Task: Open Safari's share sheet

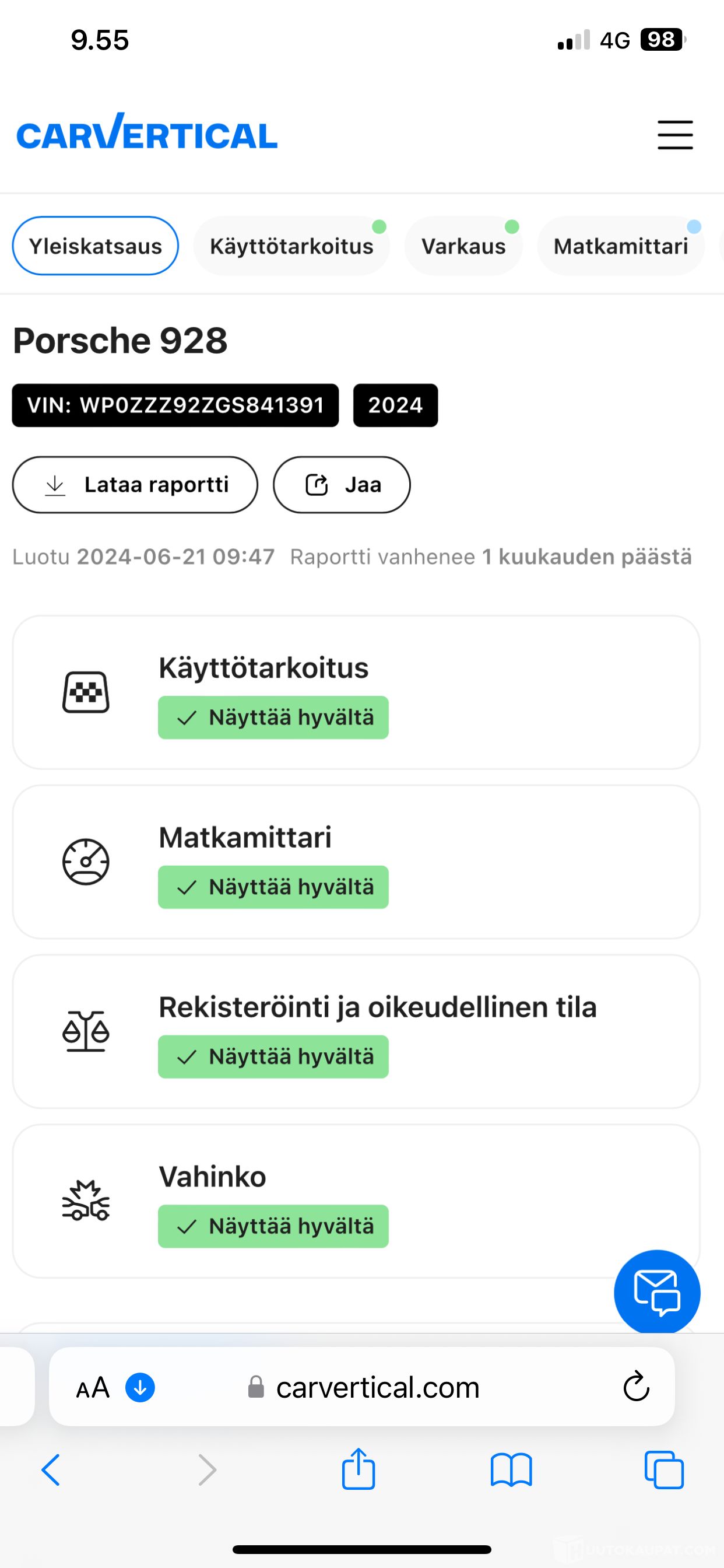Action: tap(359, 1469)
